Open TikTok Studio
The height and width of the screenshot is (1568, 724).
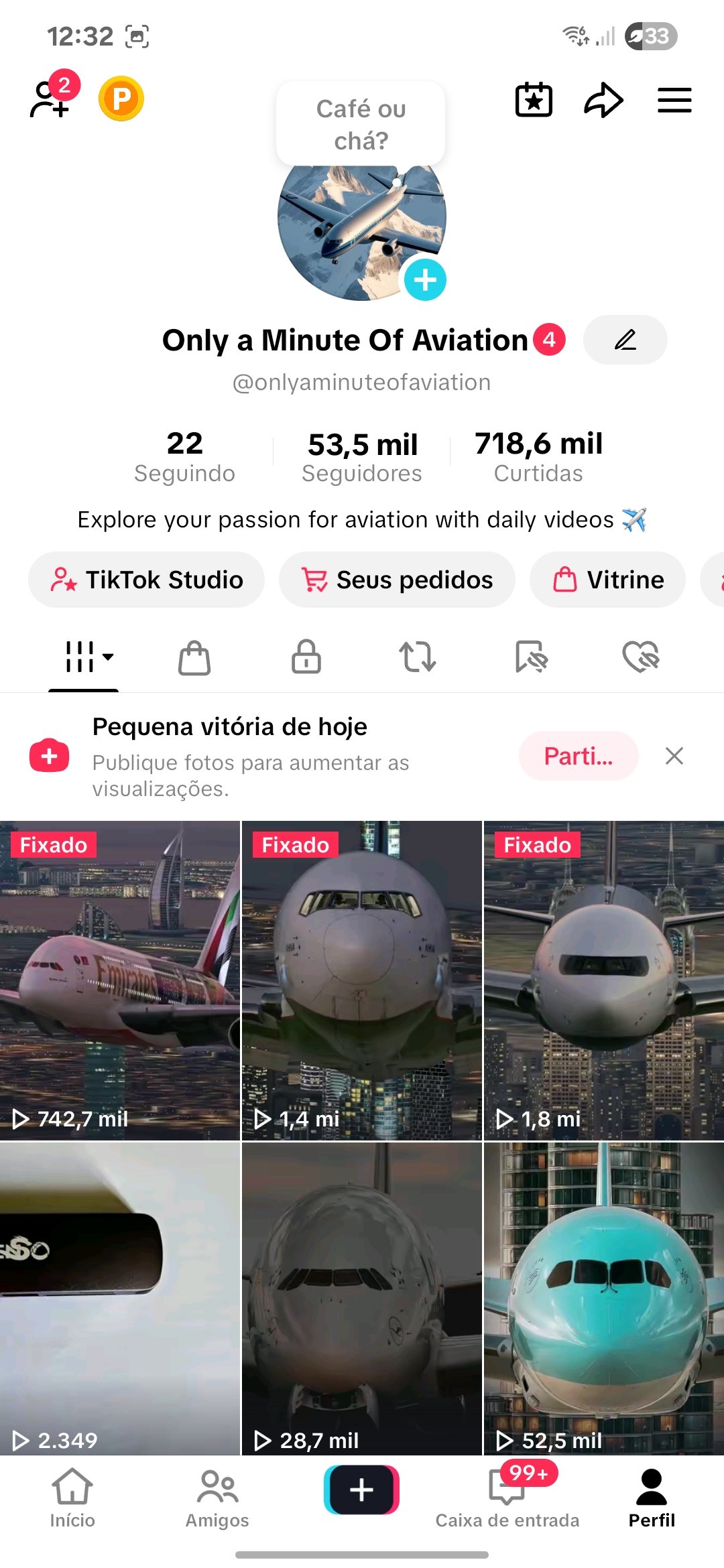[x=146, y=580]
